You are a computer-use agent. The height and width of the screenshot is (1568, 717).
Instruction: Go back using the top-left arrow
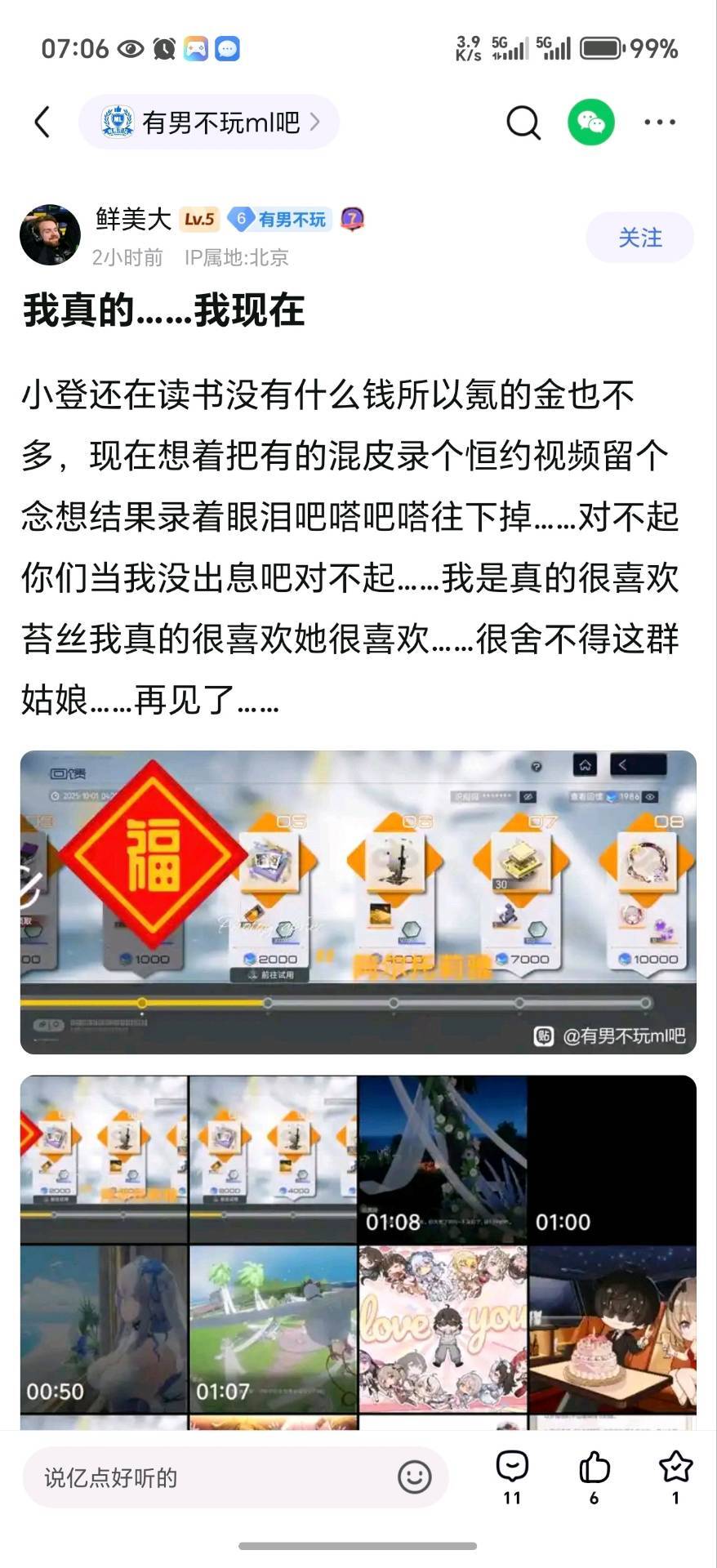tap(42, 122)
